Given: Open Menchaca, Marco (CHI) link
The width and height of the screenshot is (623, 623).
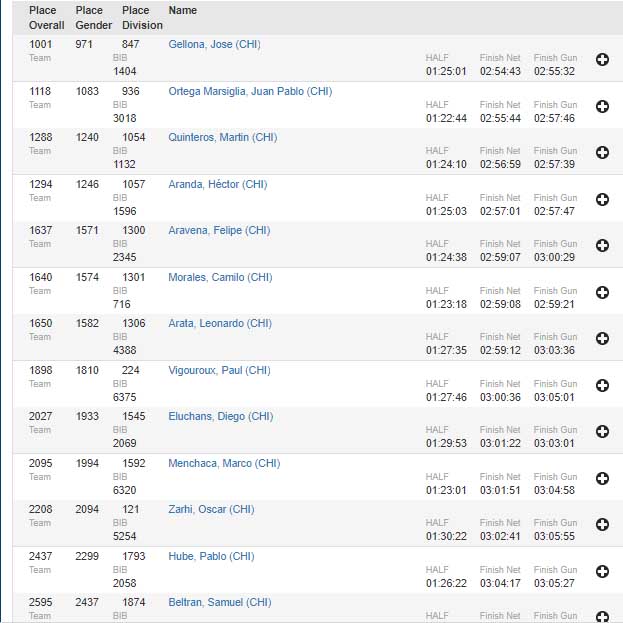Looking at the screenshot, I should point(224,463).
